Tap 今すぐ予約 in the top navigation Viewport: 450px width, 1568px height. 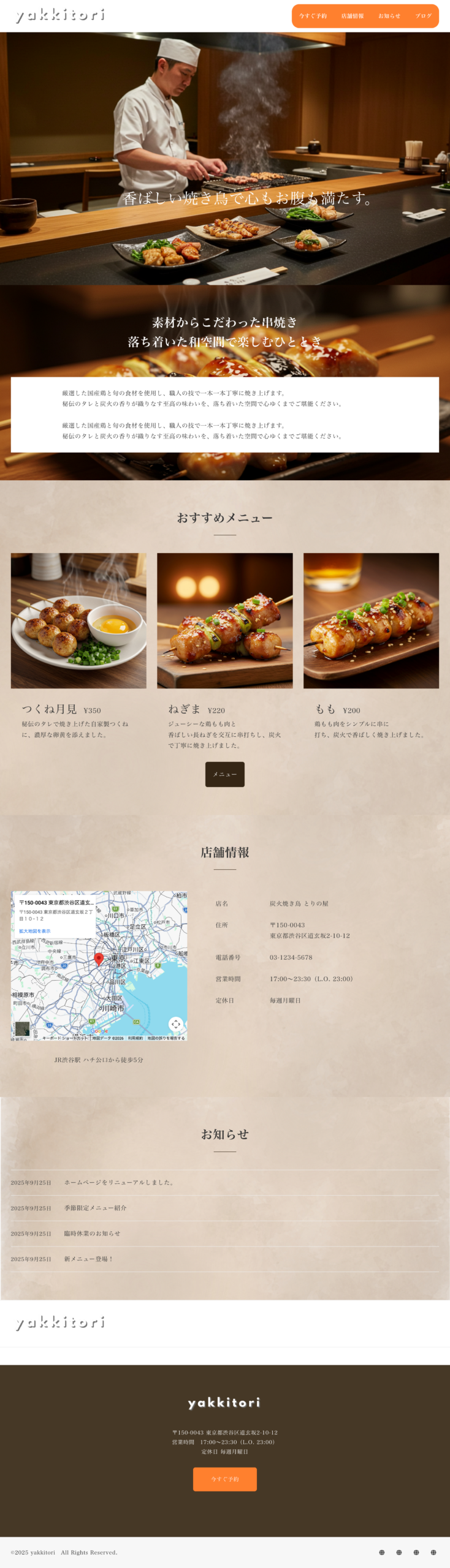coord(313,16)
